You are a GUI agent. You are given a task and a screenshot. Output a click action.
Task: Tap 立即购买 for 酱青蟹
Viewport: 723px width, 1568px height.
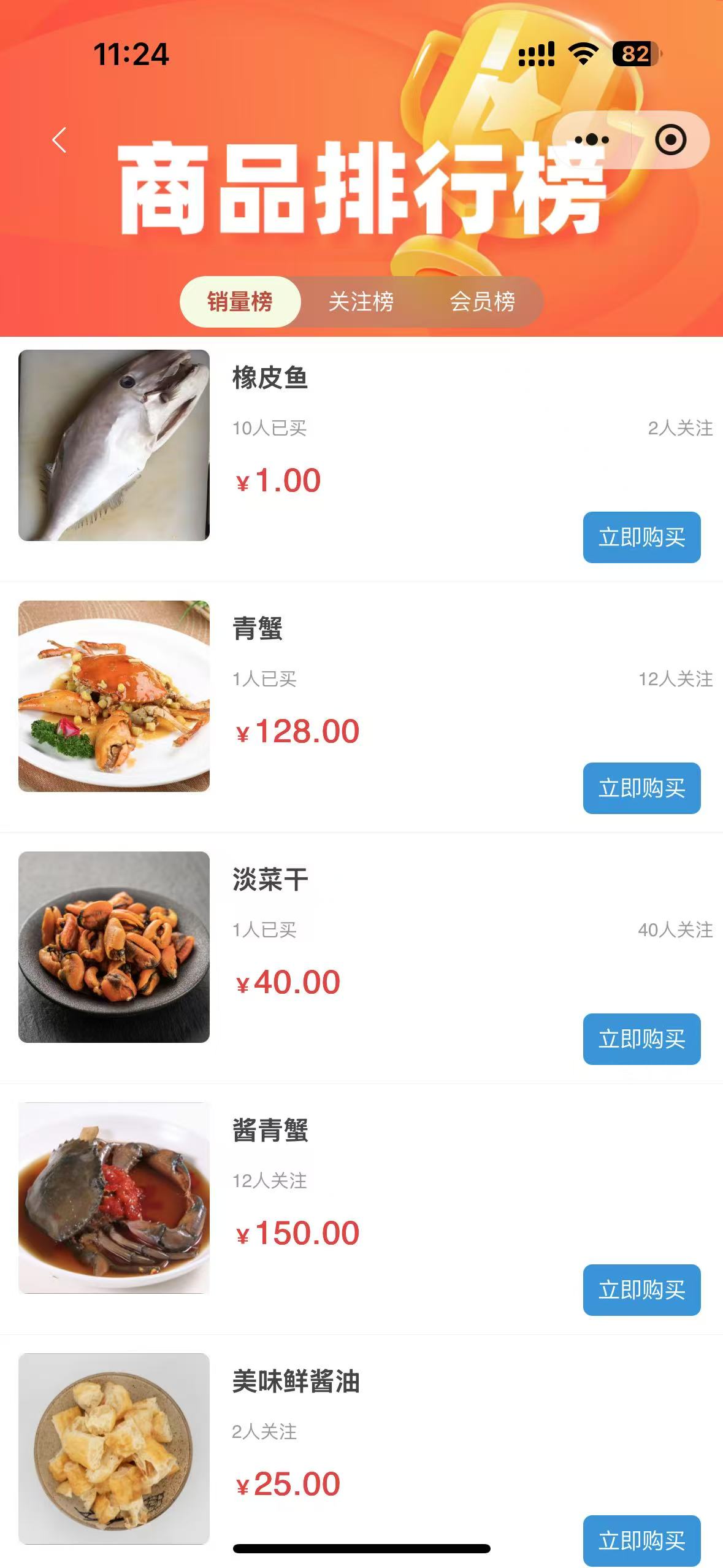pyautogui.click(x=641, y=1289)
